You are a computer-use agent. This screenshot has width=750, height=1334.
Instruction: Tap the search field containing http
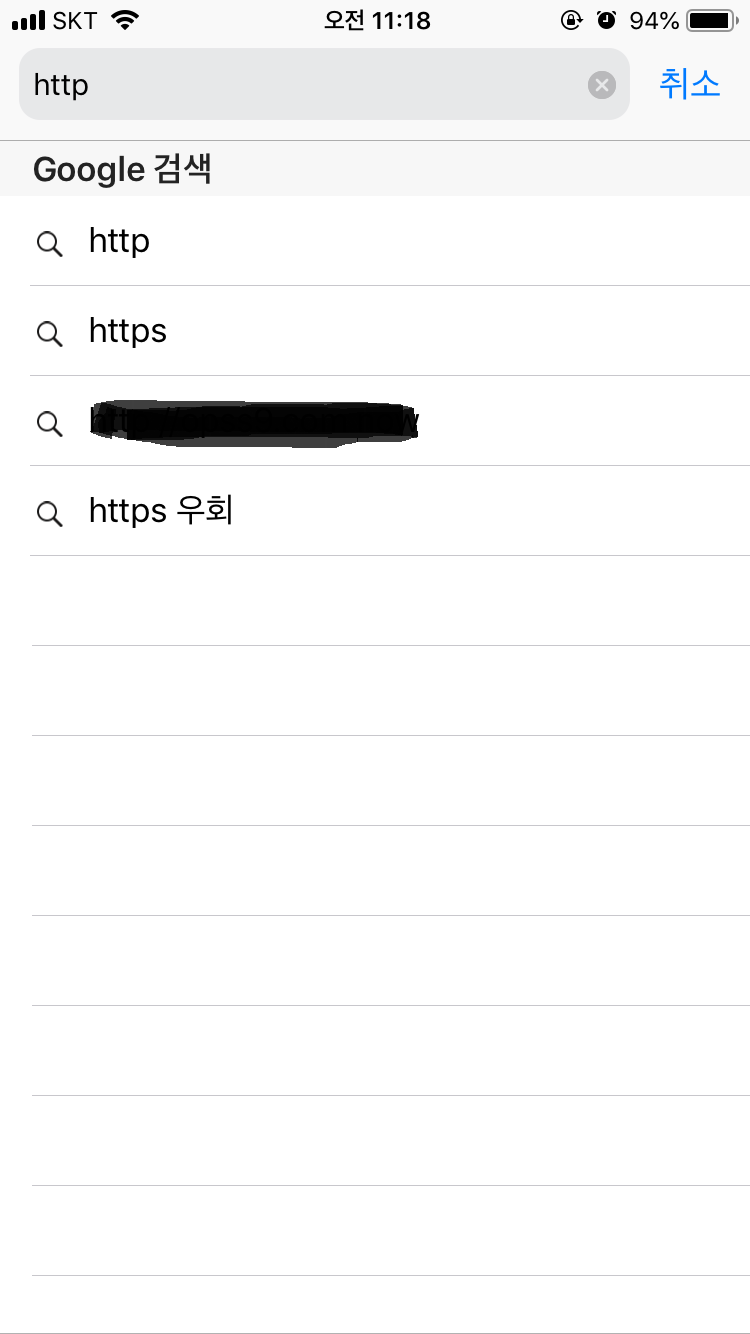300,85
